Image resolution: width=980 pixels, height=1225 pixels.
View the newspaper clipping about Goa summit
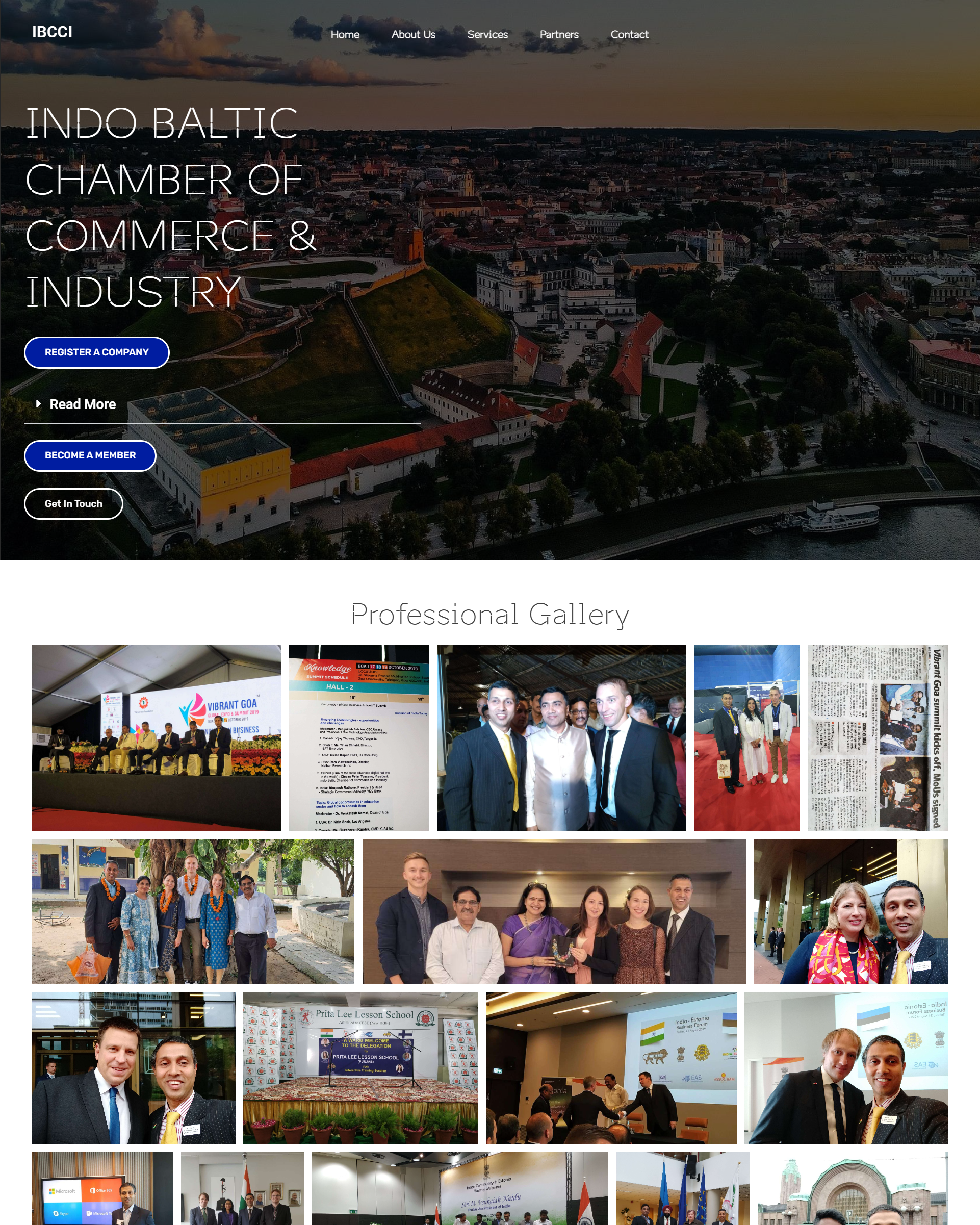pos(877,737)
